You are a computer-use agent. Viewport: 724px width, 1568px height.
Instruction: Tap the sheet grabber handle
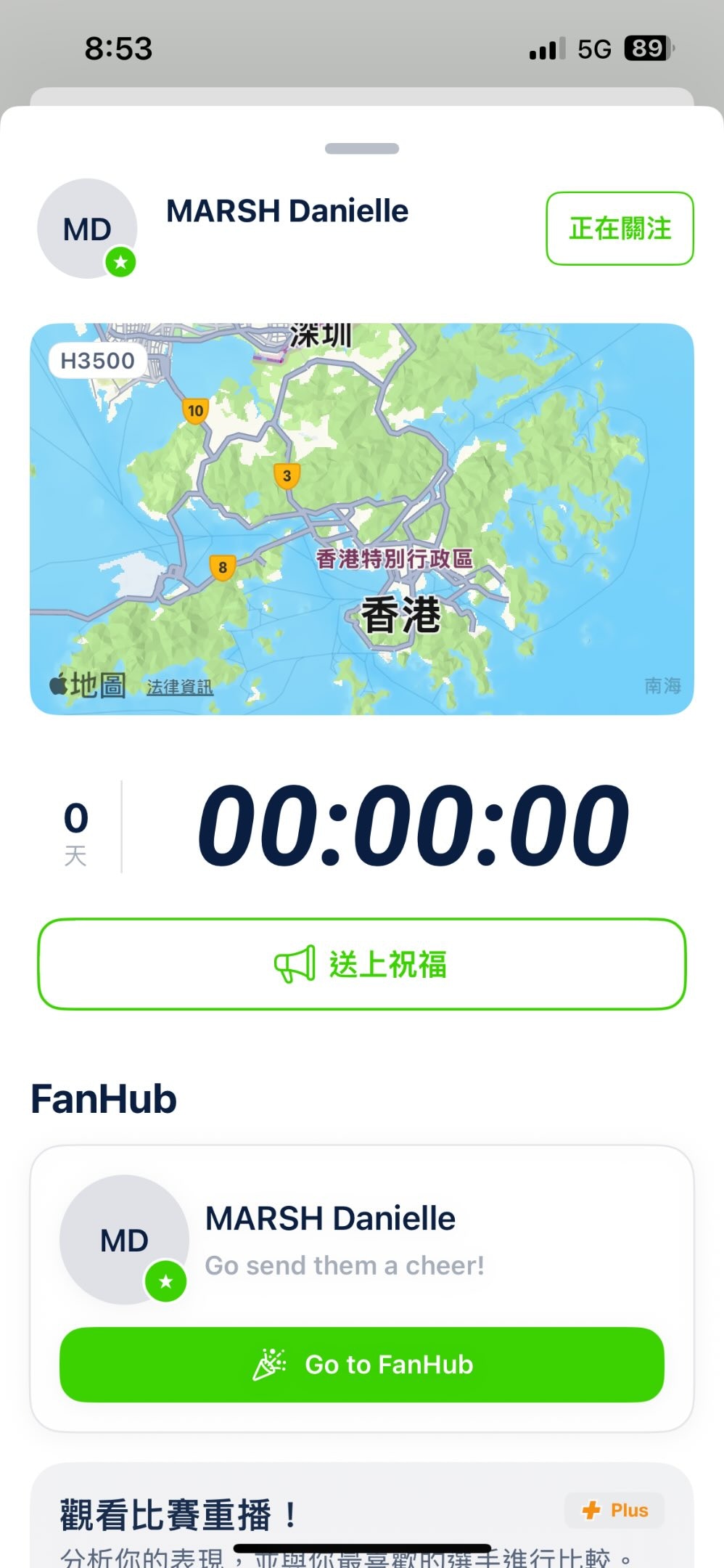(361, 149)
